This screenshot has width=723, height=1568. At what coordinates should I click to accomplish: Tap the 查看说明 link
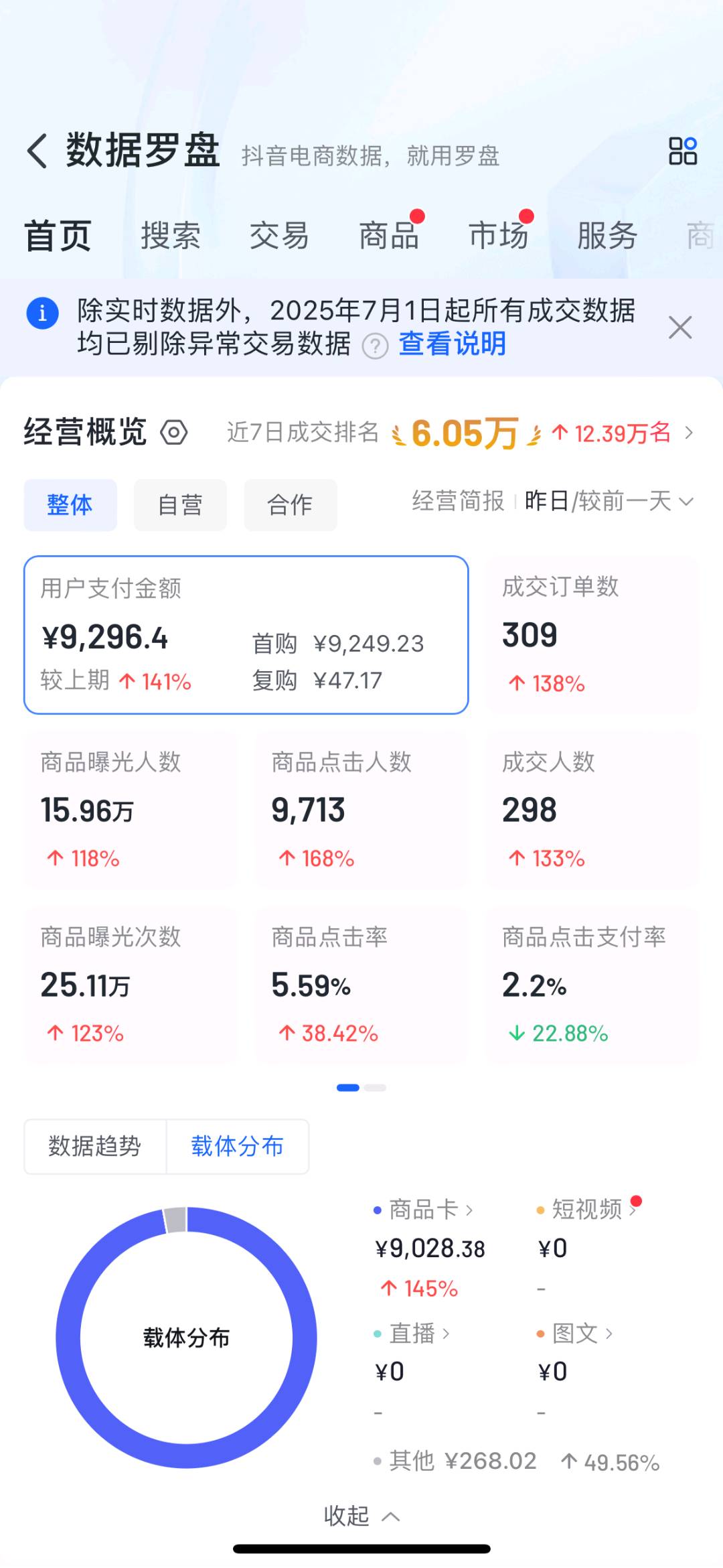pos(452,344)
